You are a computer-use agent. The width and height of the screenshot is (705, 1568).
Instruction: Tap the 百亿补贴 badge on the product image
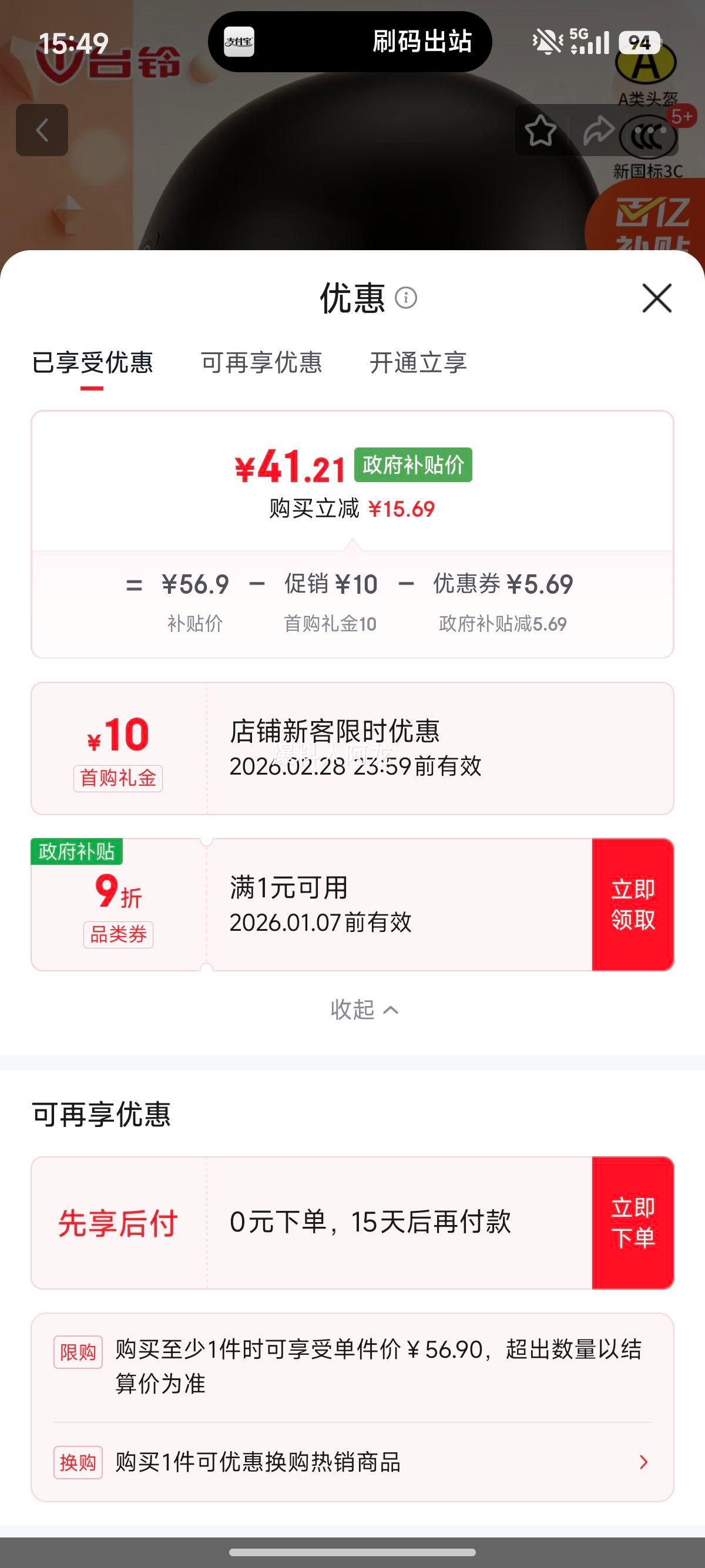click(x=647, y=222)
